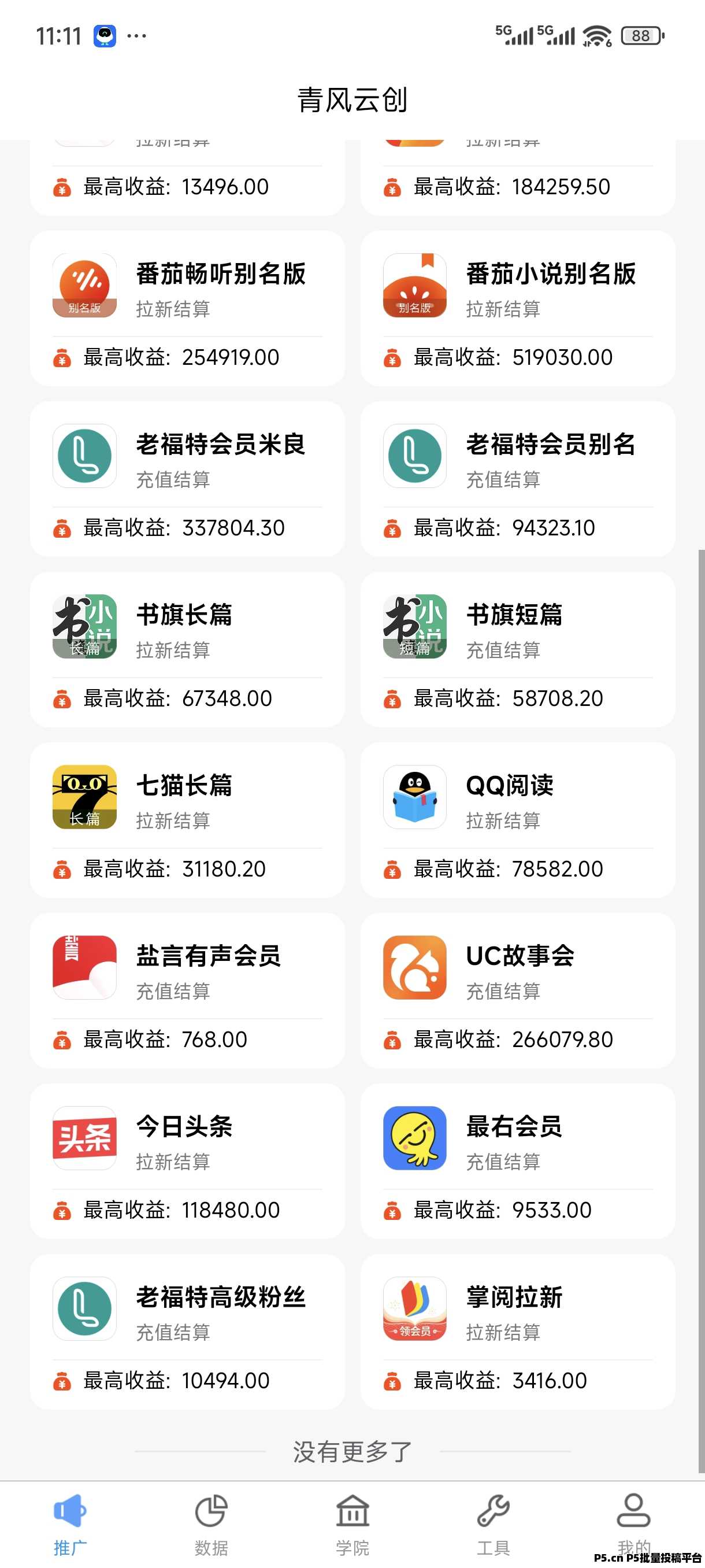Switch to the 我的 tab
705x1568 pixels.
tap(633, 1511)
